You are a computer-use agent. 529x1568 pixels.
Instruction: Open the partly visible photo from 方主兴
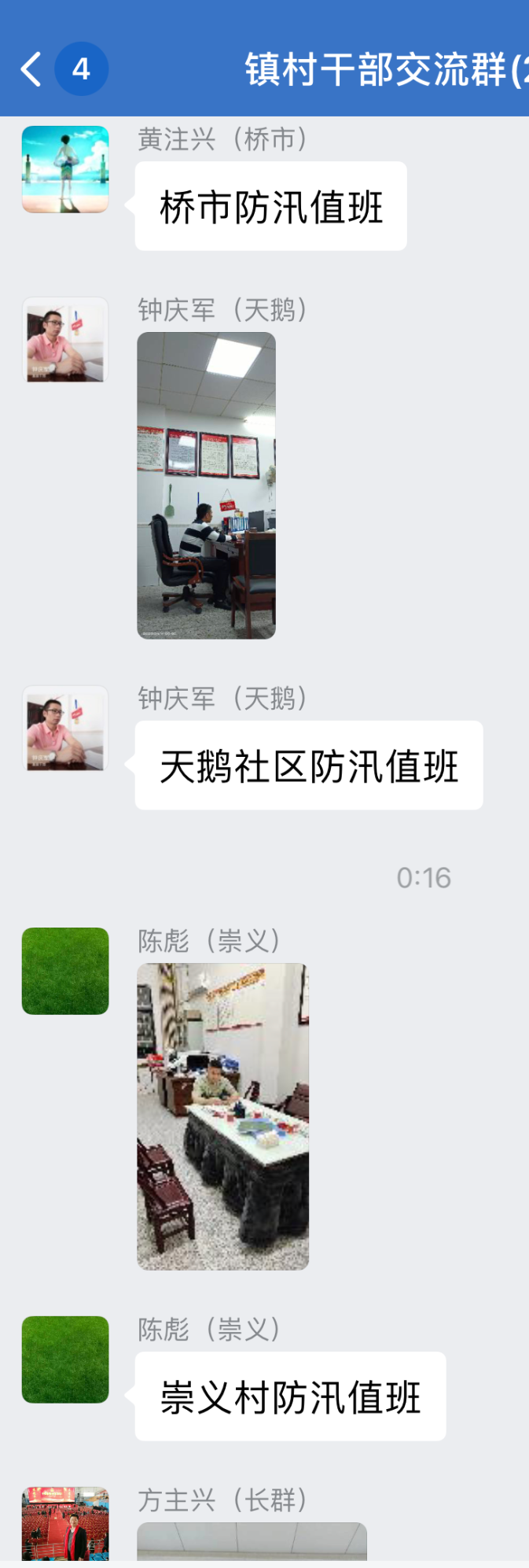pos(252,1540)
